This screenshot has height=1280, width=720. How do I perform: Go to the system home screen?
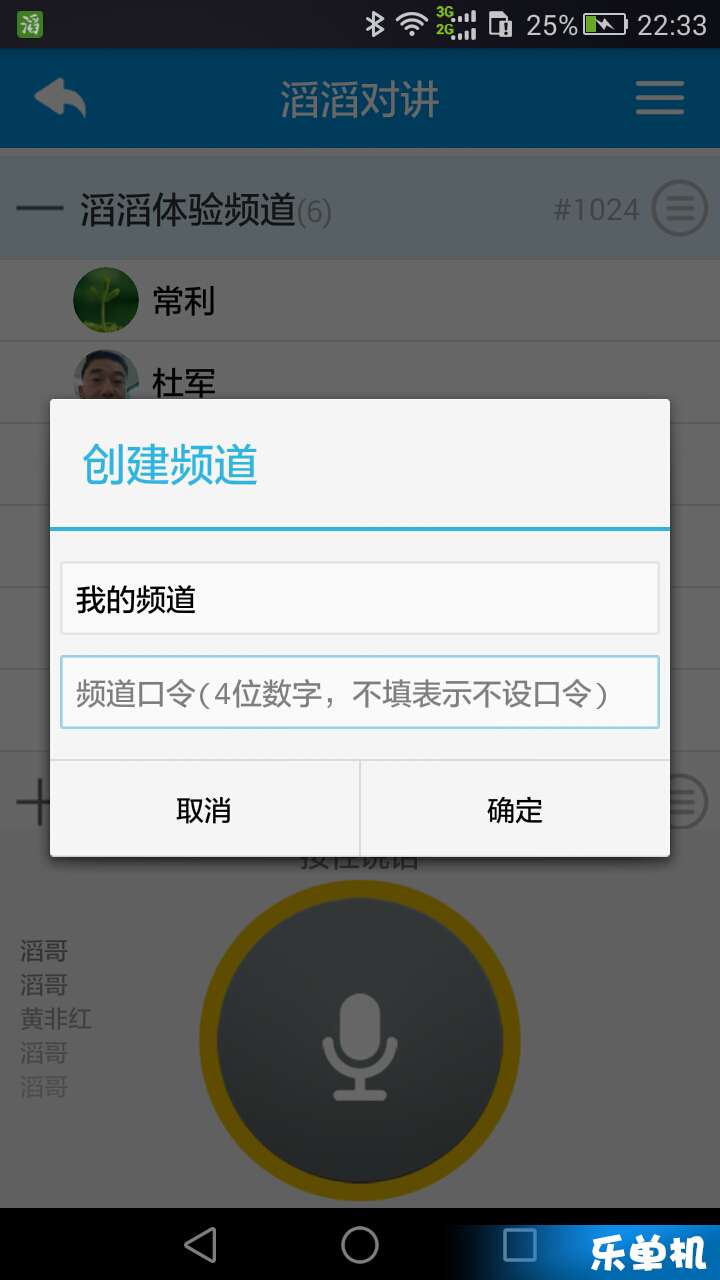click(x=360, y=1245)
